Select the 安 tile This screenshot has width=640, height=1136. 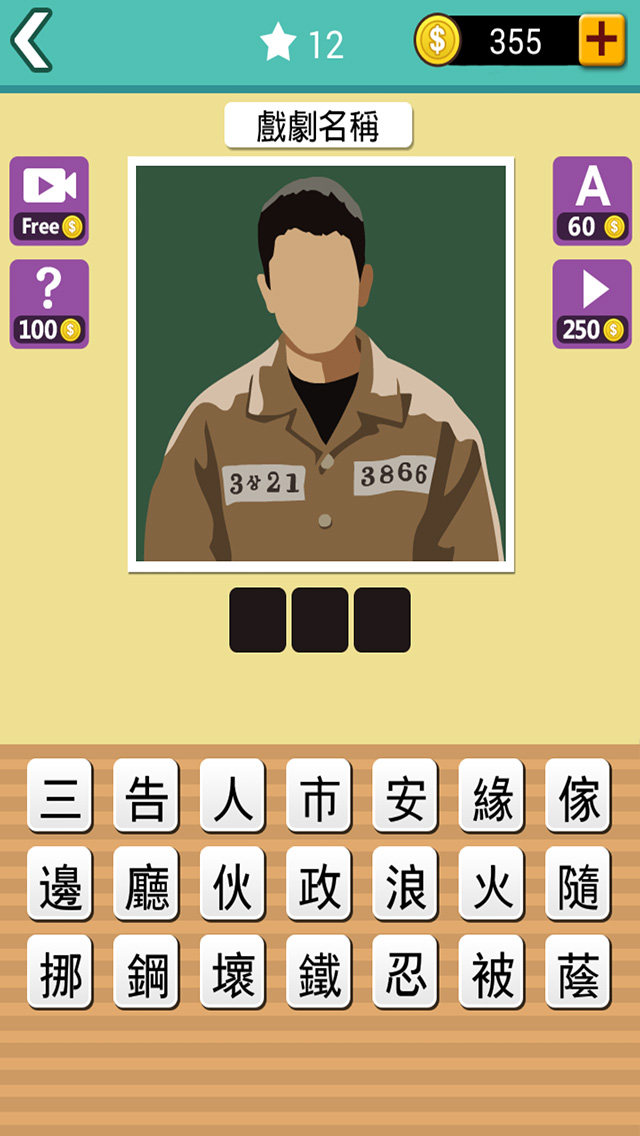tap(405, 796)
